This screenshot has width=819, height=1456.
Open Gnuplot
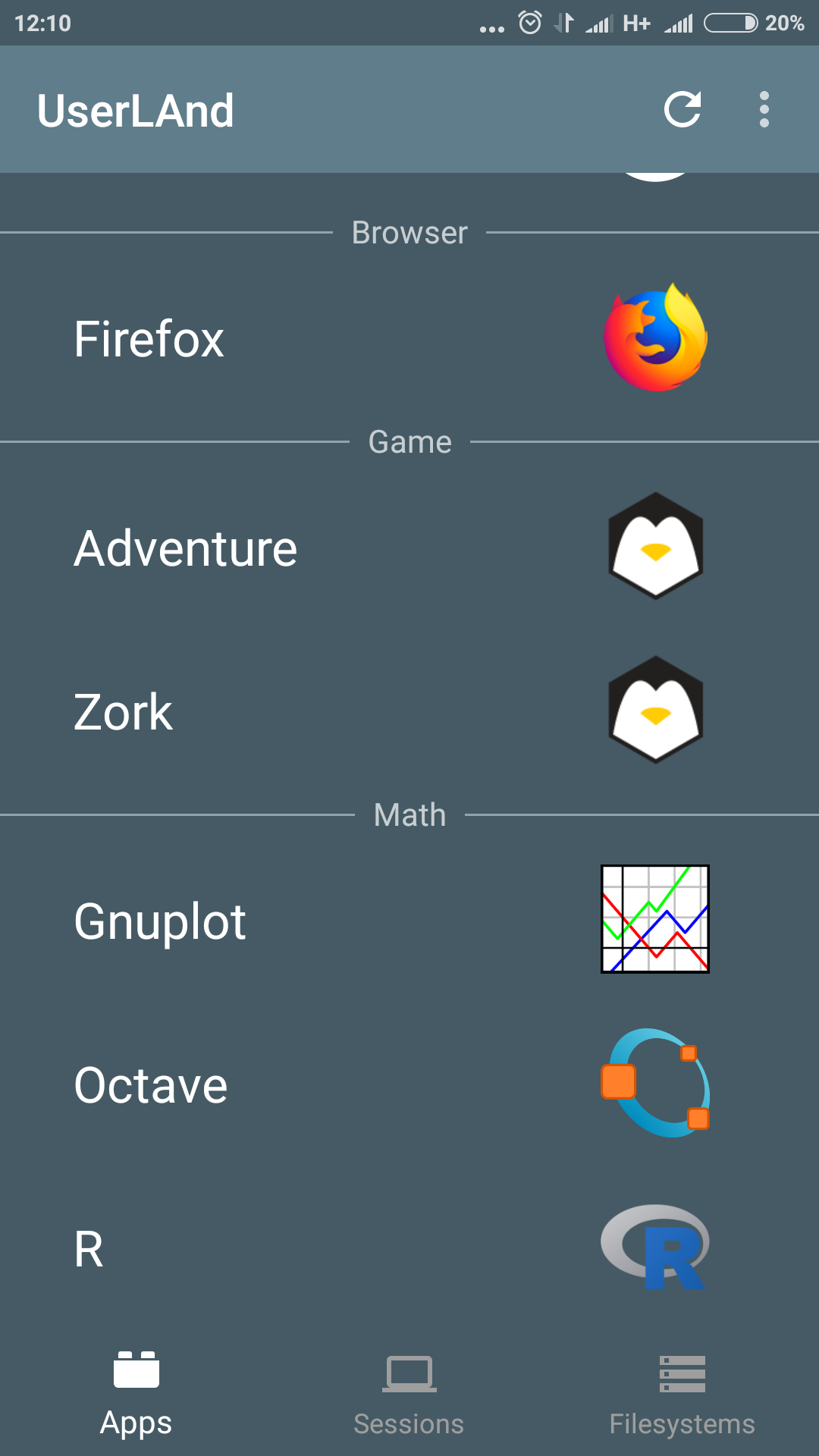click(x=409, y=921)
